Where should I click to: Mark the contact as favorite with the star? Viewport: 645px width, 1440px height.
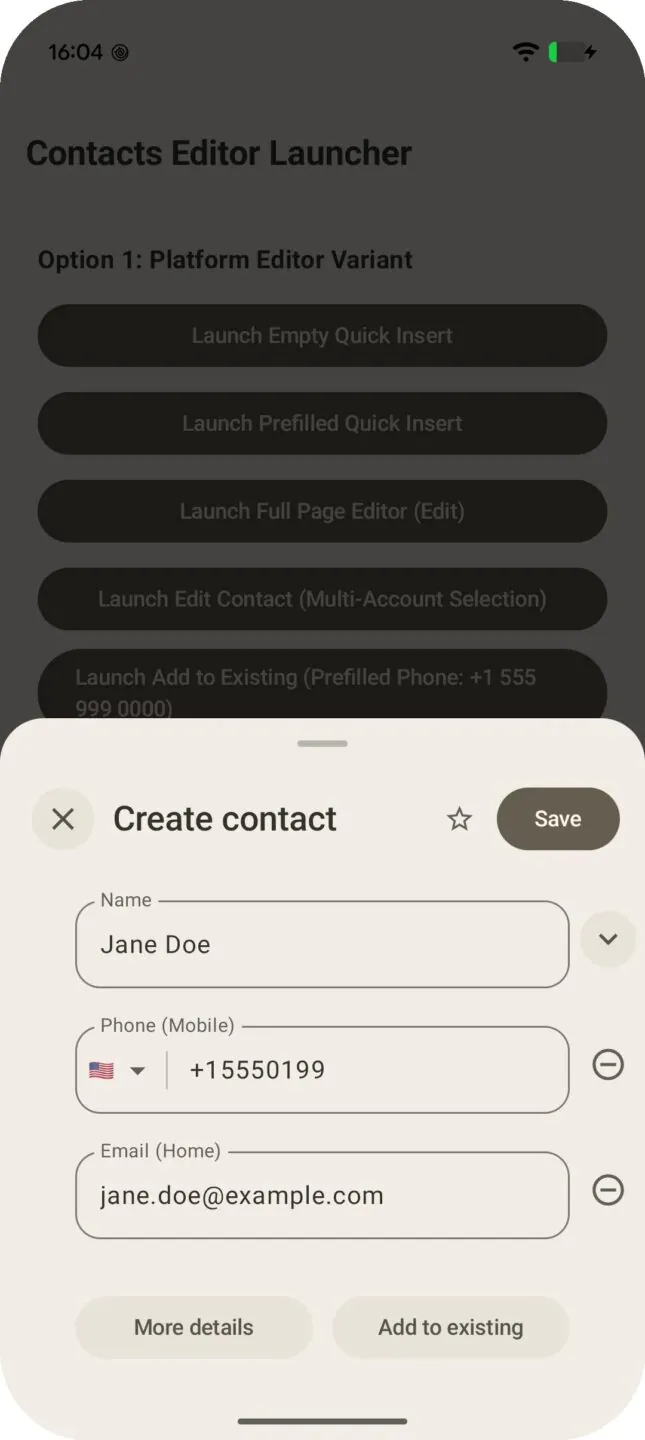click(x=459, y=820)
